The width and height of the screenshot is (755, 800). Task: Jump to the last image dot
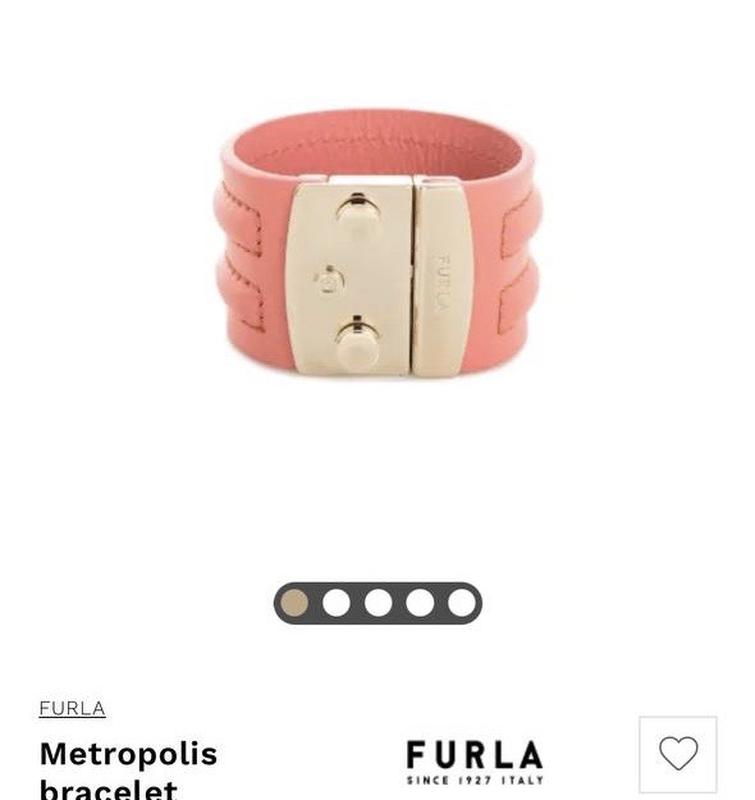[461, 603]
